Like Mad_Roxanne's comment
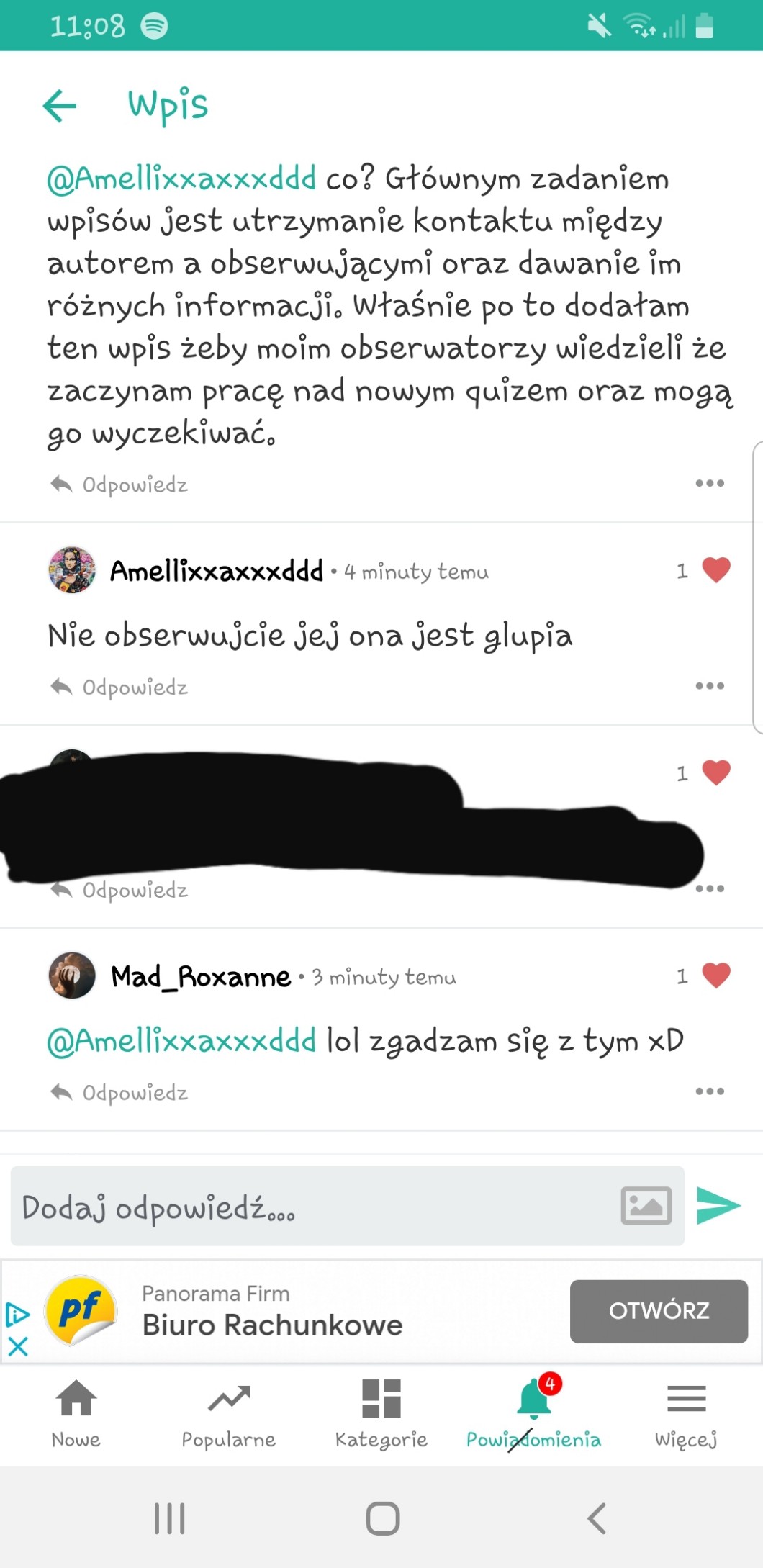Screen dimensions: 763x1568 pyautogui.click(x=715, y=976)
